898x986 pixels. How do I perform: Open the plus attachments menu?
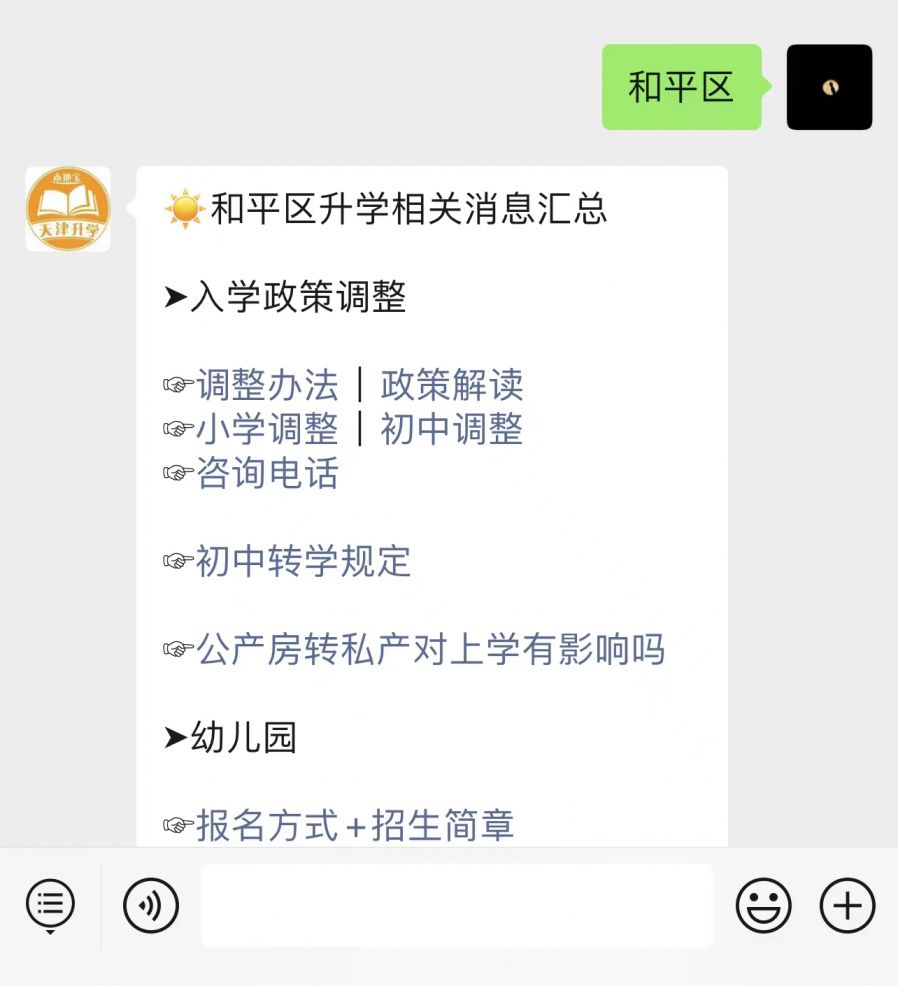tap(847, 905)
